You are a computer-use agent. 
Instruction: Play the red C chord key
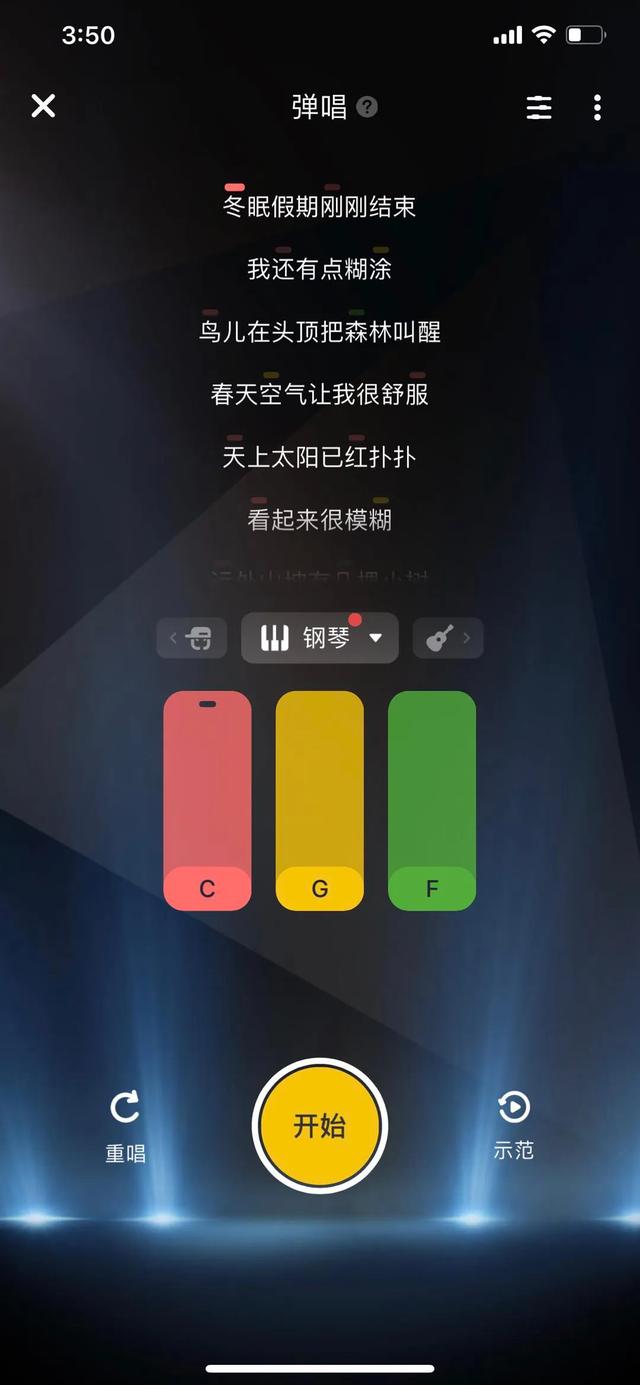pos(207,800)
